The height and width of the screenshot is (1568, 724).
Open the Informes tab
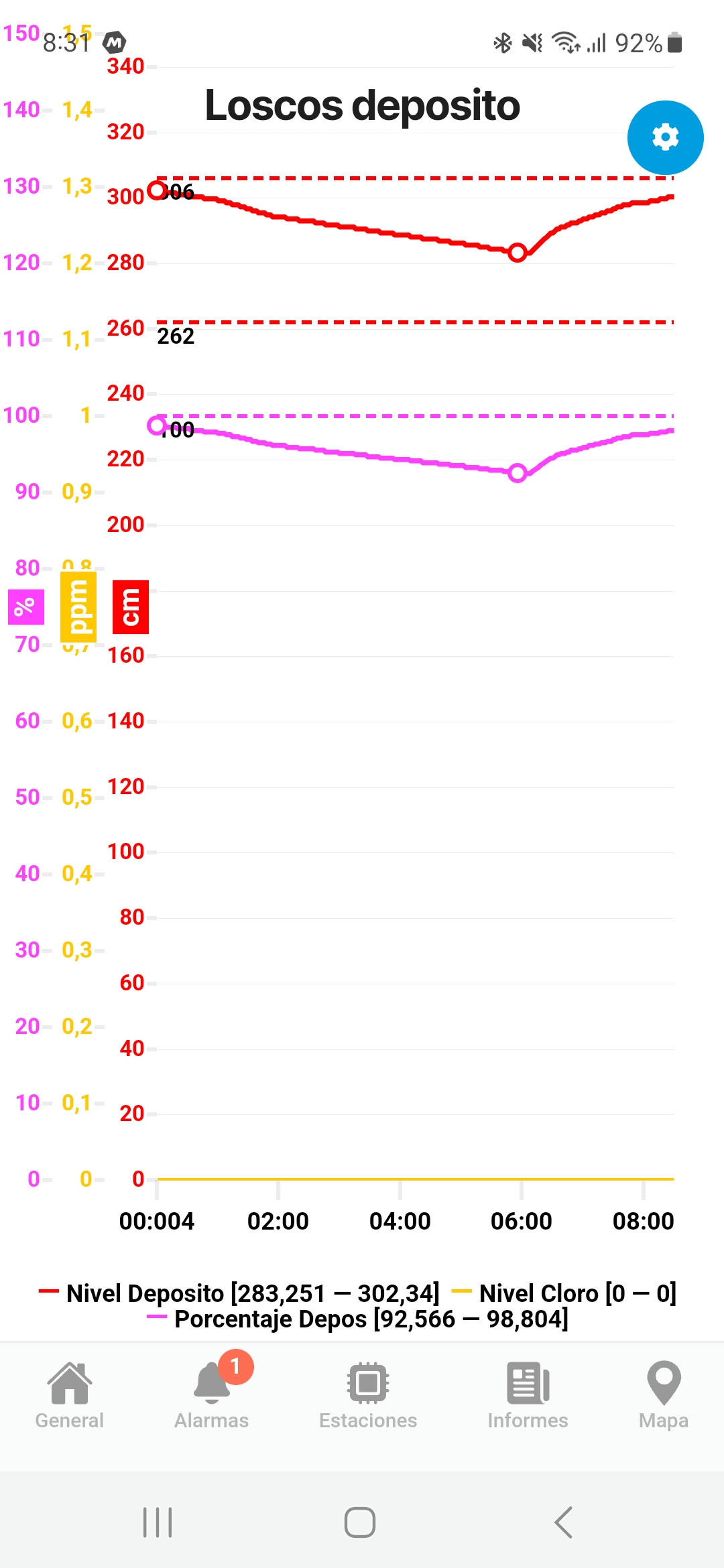point(528,1396)
